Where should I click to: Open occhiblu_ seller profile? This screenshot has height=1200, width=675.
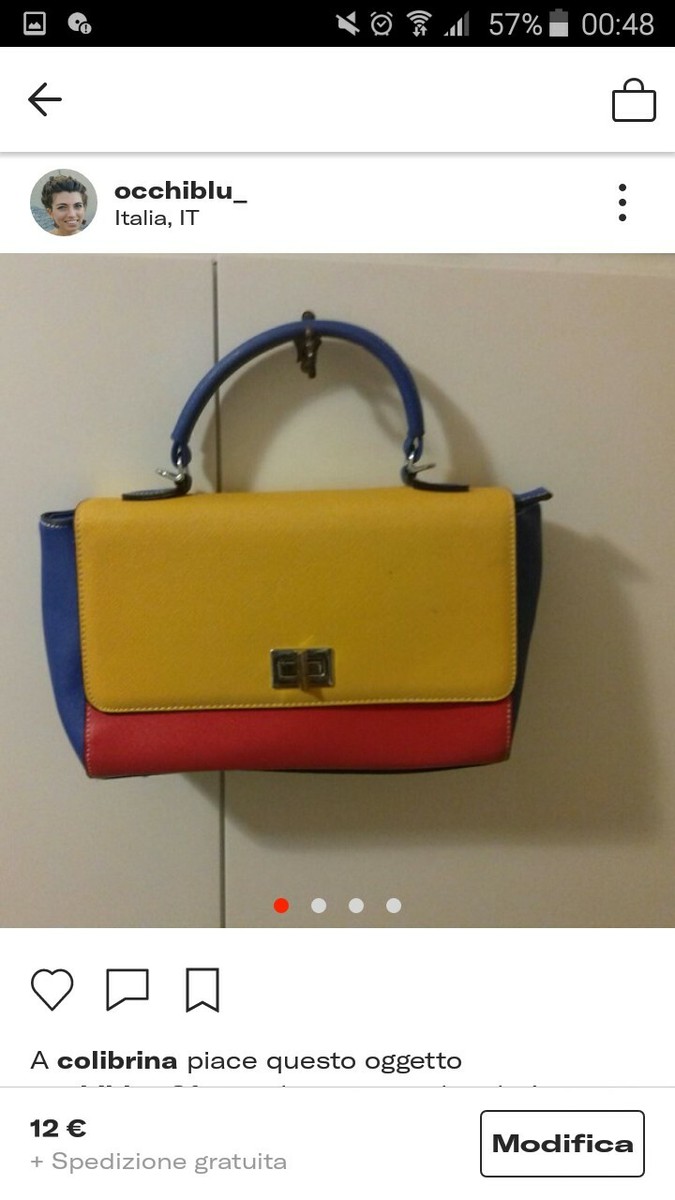pyautogui.click(x=180, y=192)
